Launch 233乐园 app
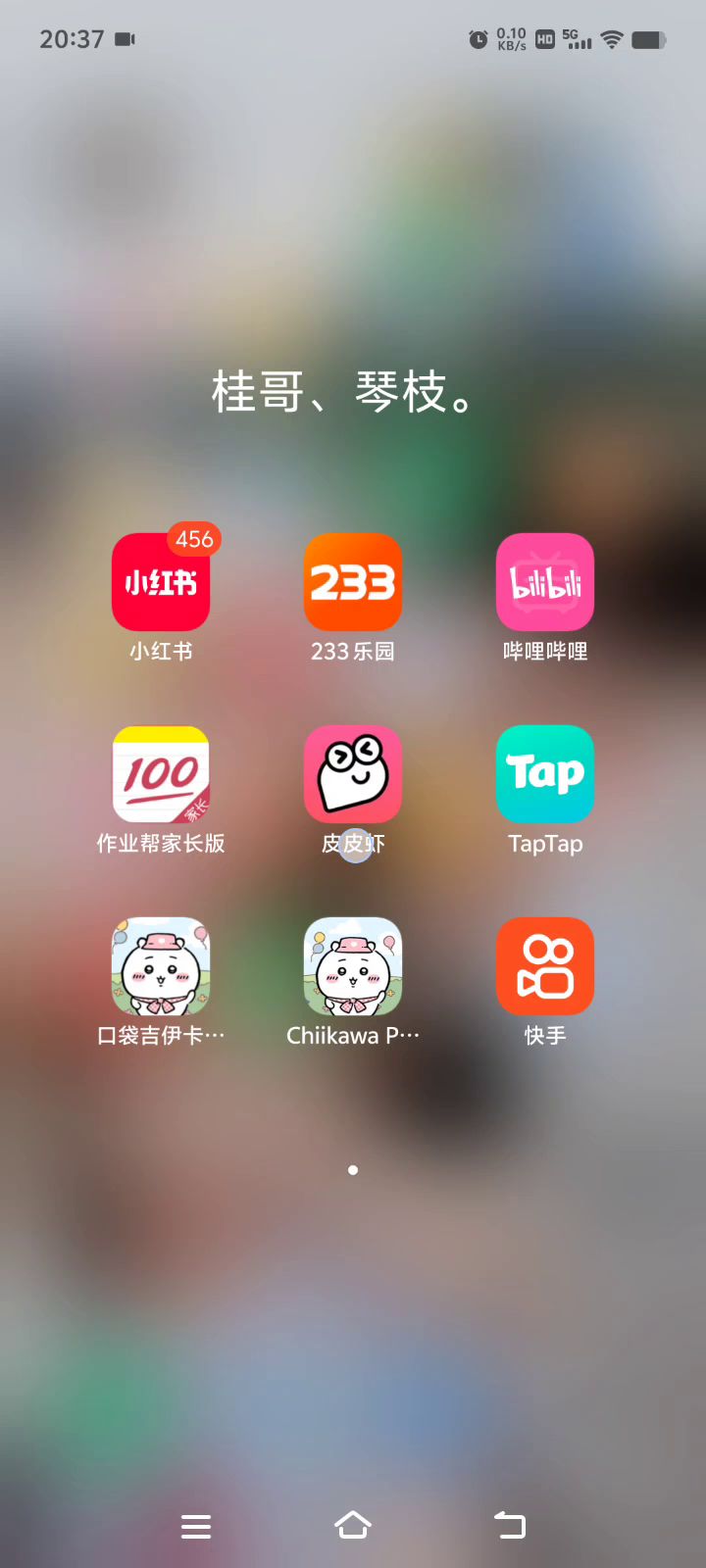 click(353, 582)
